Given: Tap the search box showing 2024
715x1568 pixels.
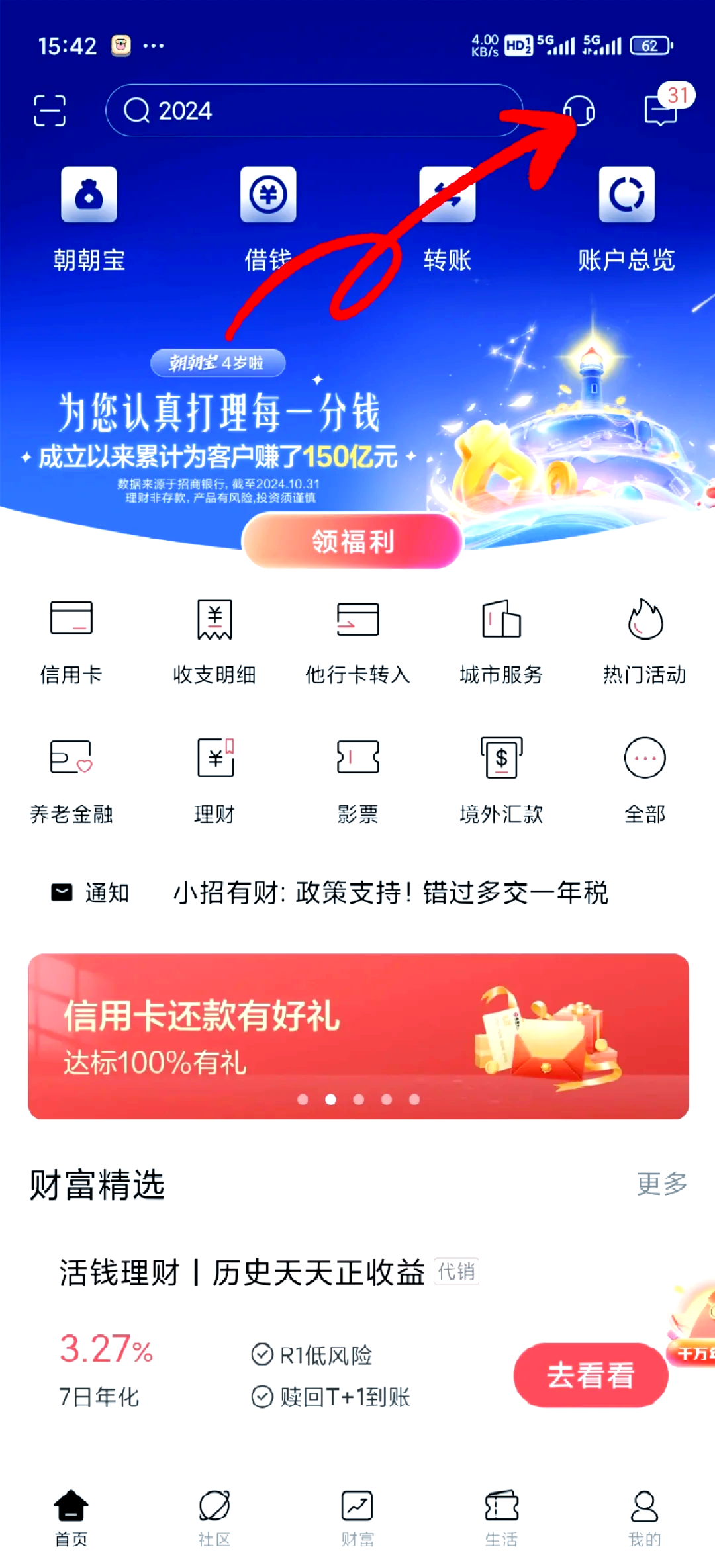Looking at the screenshot, I should tap(314, 110).
